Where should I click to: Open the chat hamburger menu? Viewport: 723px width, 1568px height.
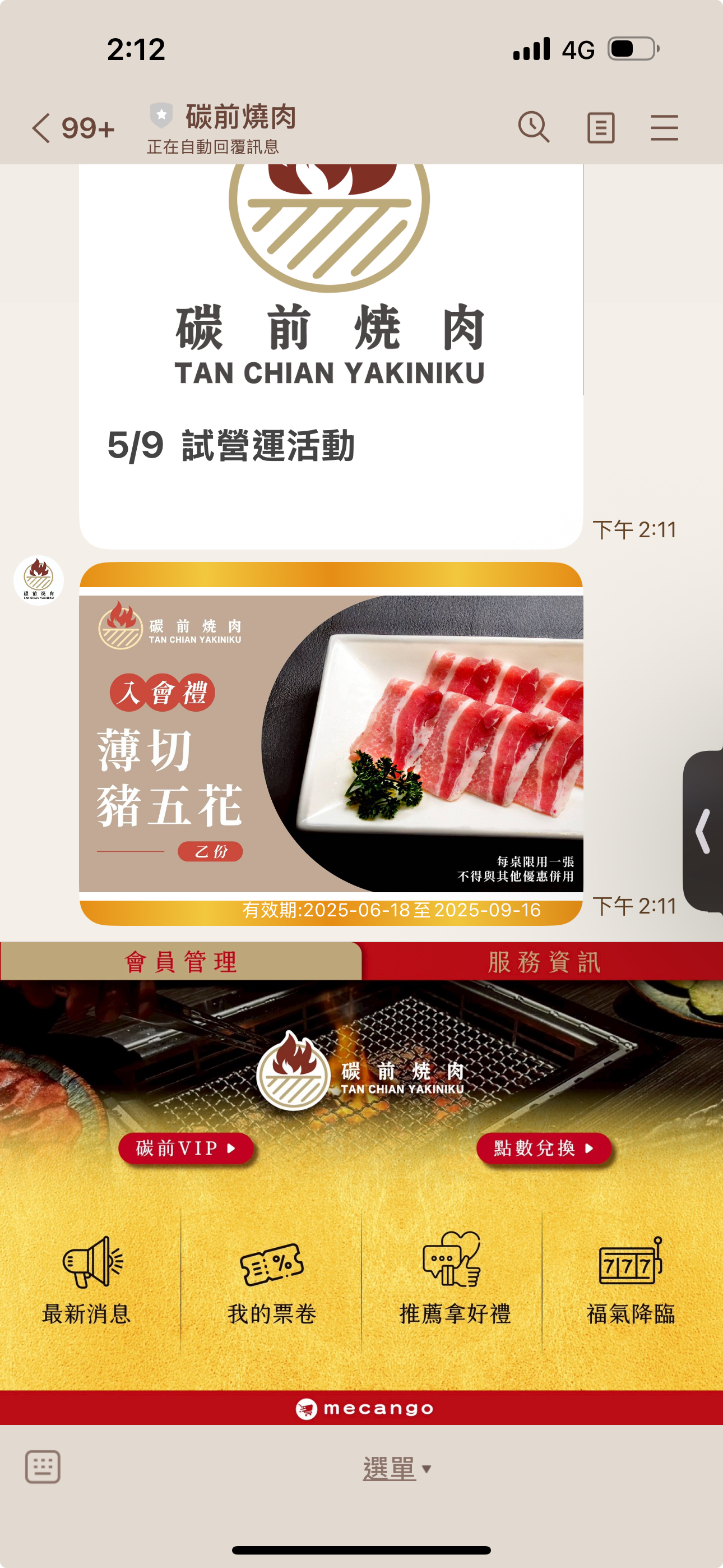pyautogui.click(x=664, y=128)
